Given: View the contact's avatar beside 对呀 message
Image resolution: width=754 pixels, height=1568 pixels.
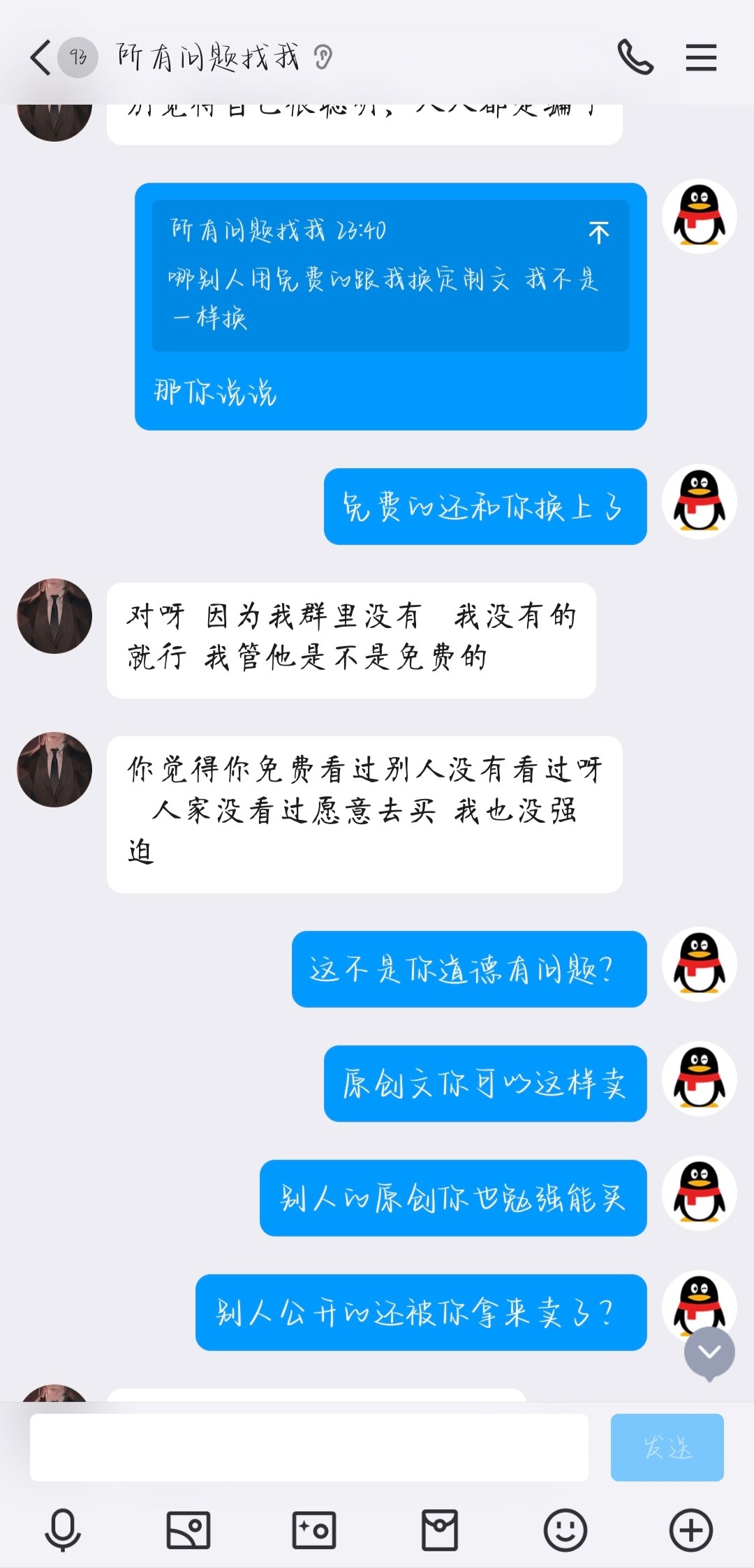Looking at the screenshot, I should coord(54,616).
